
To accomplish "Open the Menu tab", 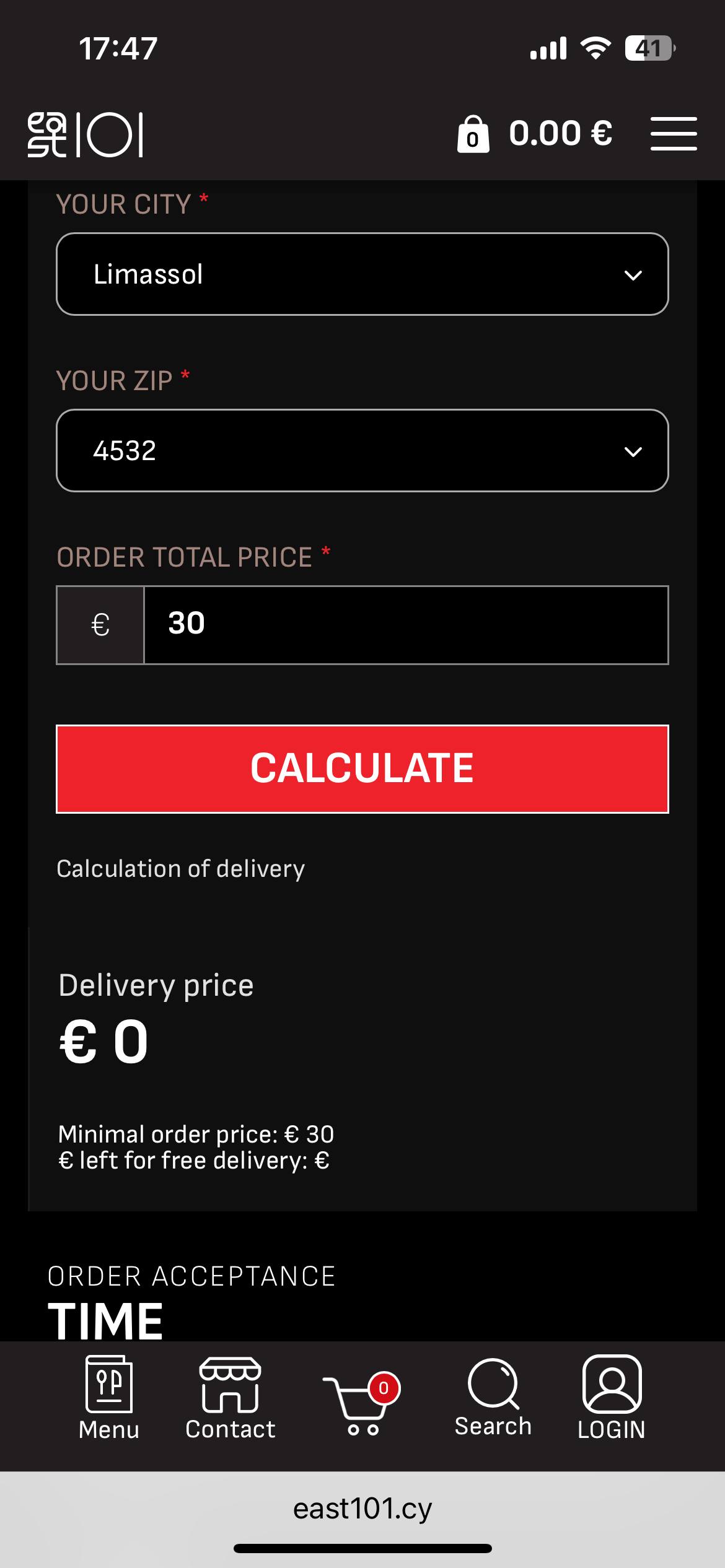I will tap(109, 1398).
